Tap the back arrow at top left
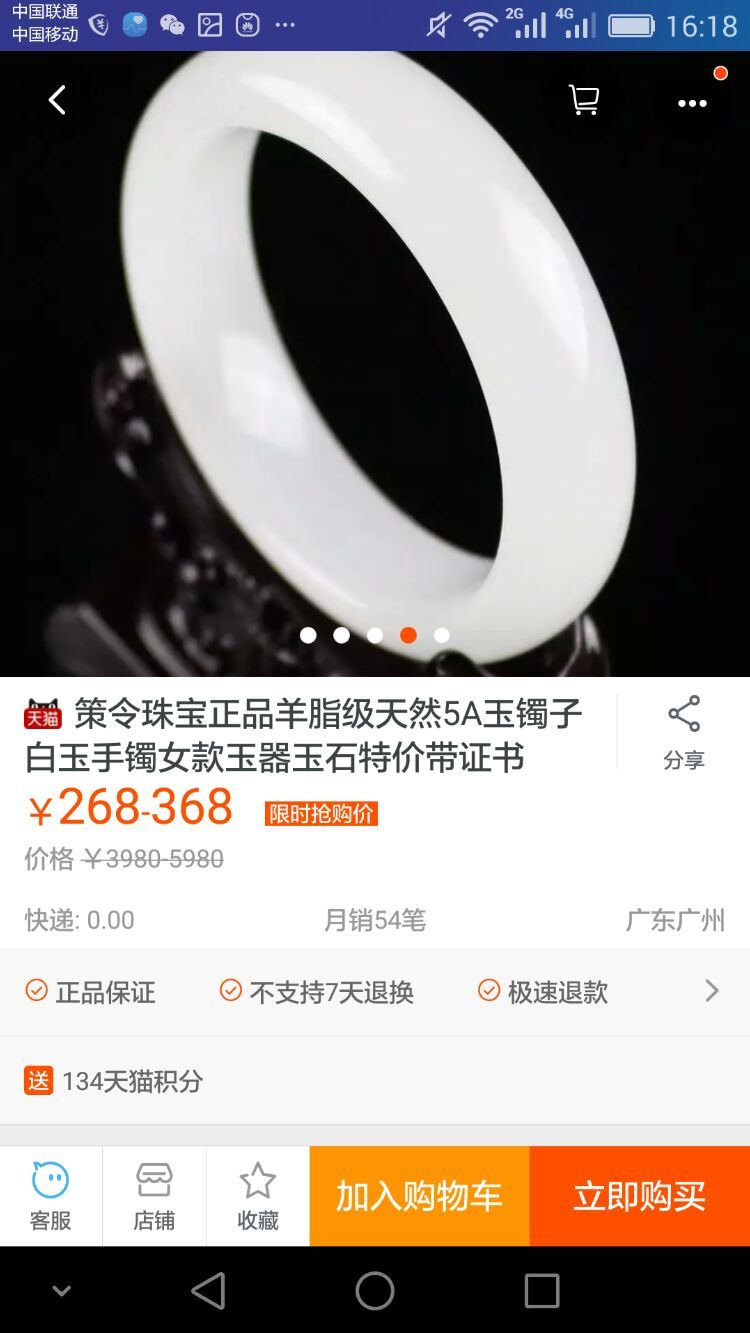Image resolution: width=750 pixels, height=1333 pixels. point(57,100)
